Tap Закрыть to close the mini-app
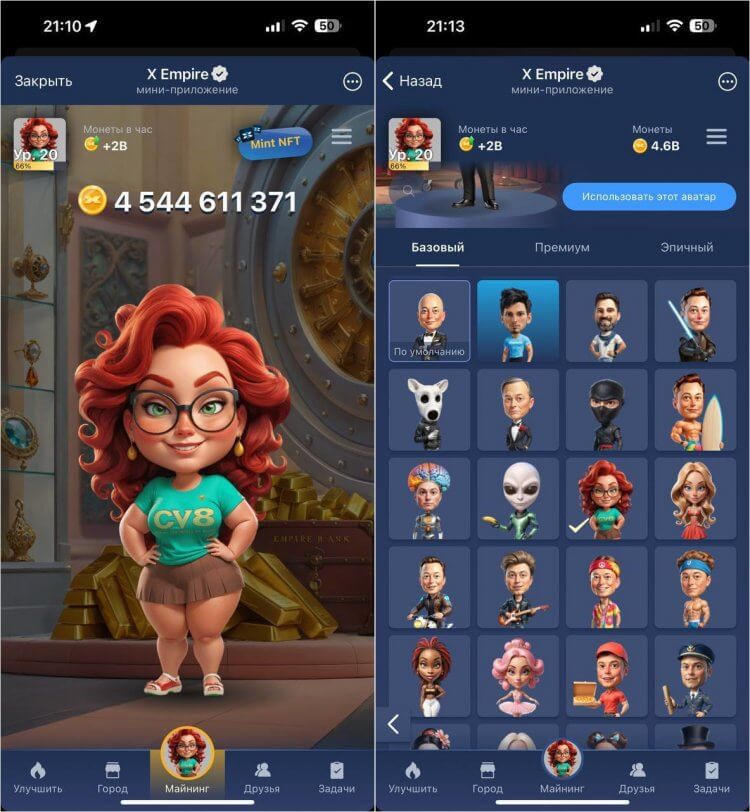 pyautogui.click(x=43, y=81)
